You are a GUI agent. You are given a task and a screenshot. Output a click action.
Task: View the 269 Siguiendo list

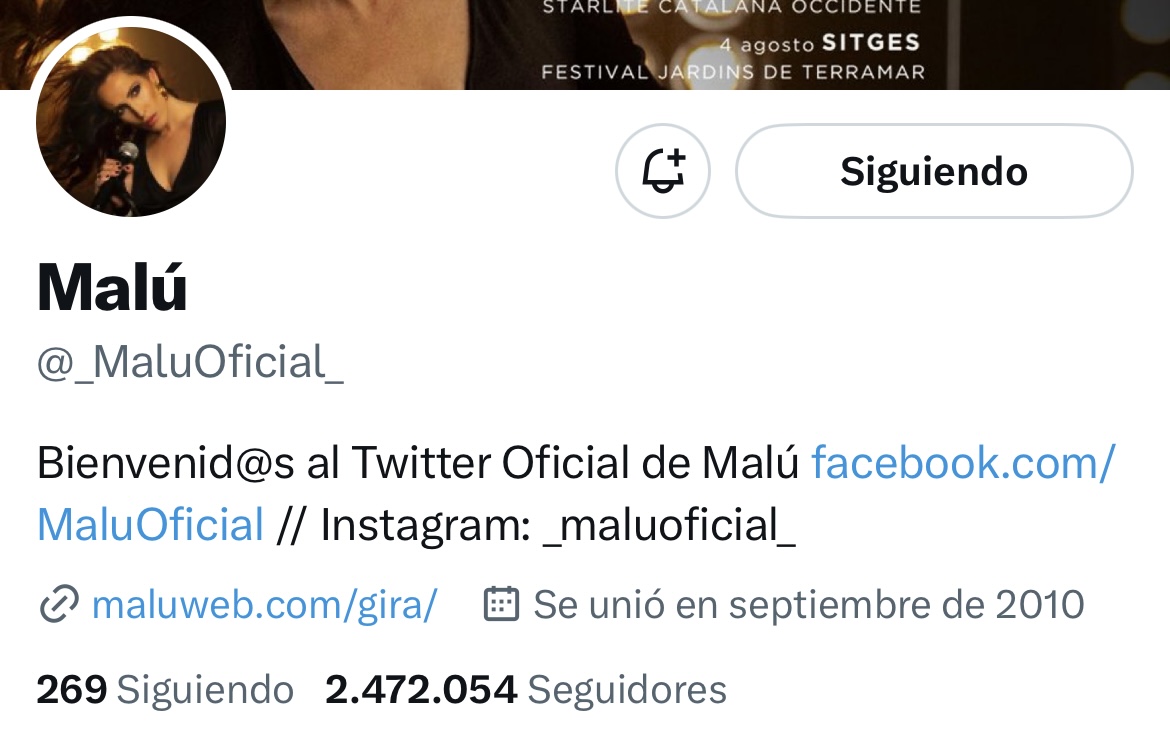click(165, 690)
